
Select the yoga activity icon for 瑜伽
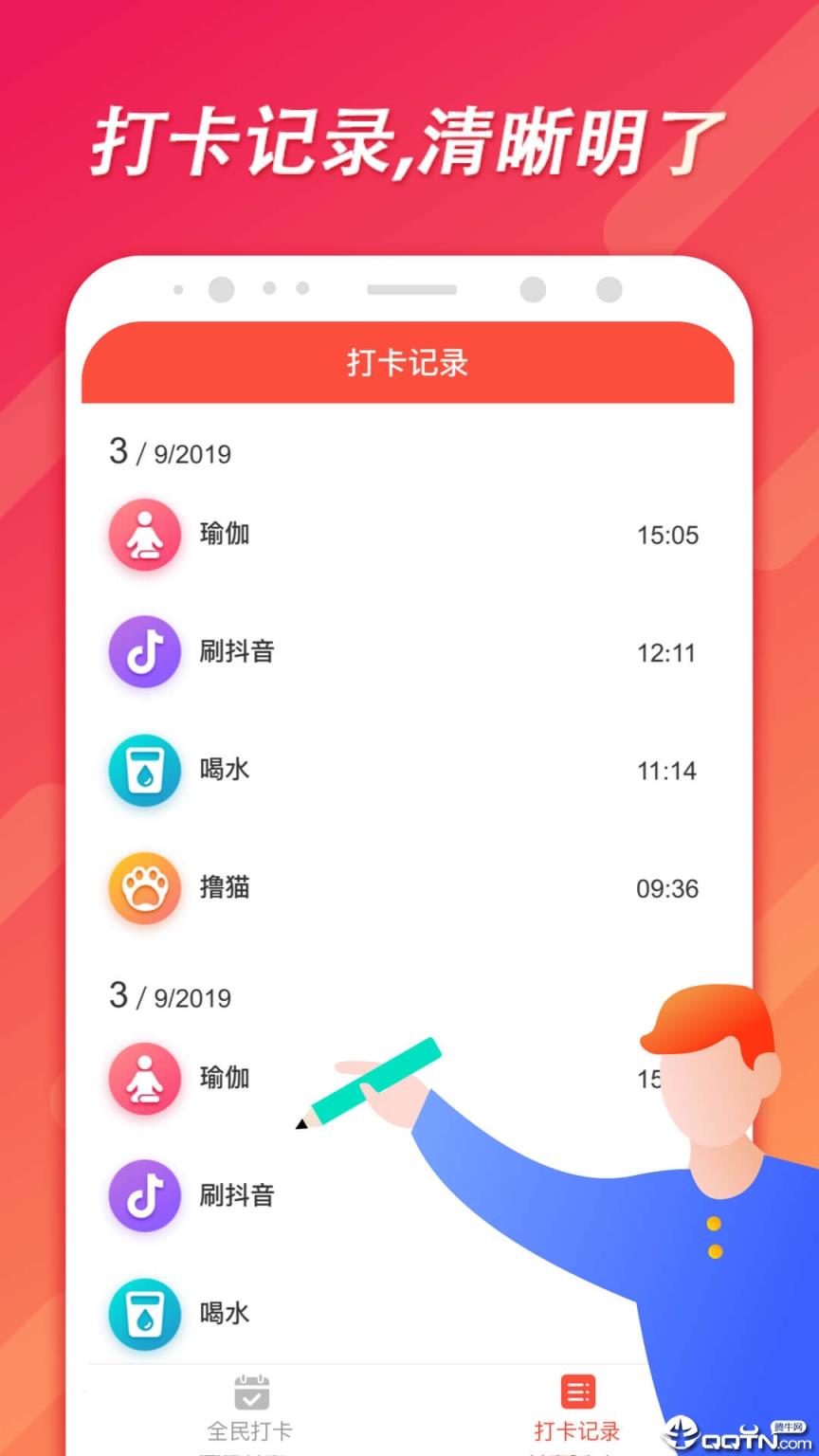click(x=144, y=535)
